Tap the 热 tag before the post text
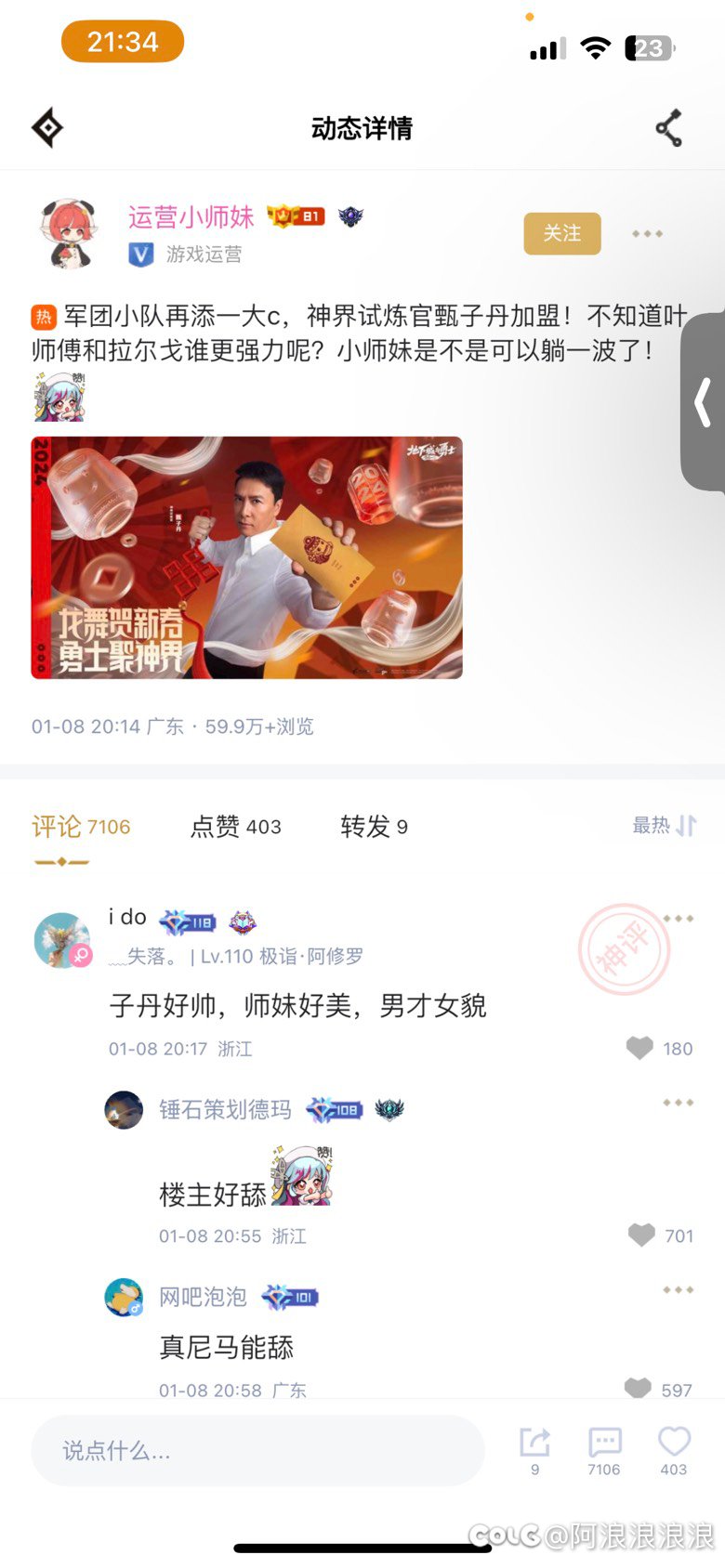 coord(42,316)
